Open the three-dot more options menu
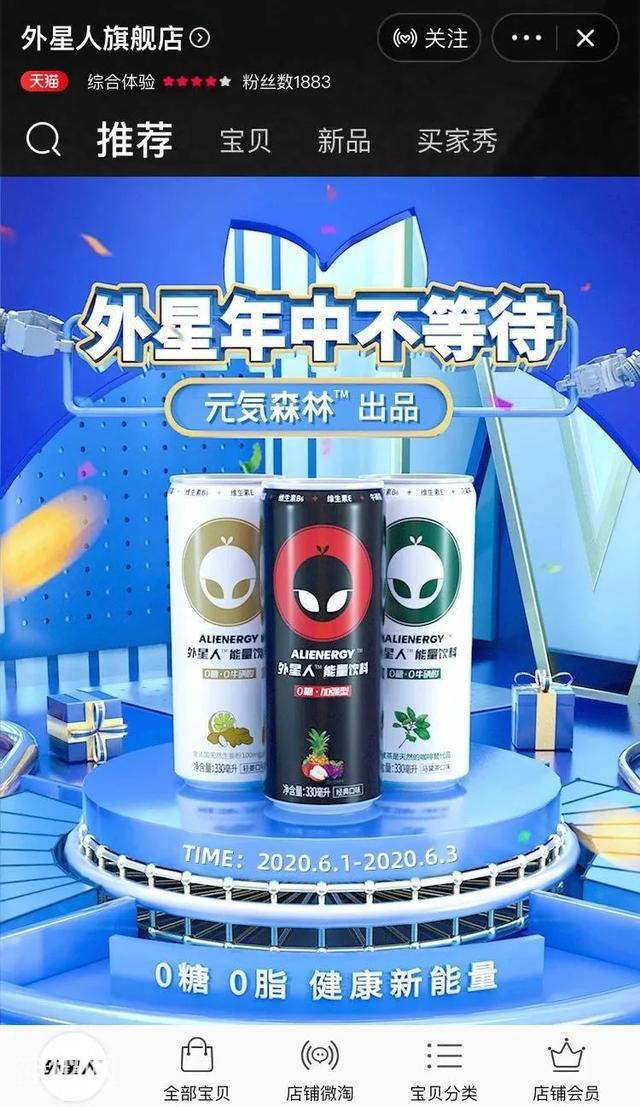The height and width of the screenshot is (1107, 640). [526, 38]
